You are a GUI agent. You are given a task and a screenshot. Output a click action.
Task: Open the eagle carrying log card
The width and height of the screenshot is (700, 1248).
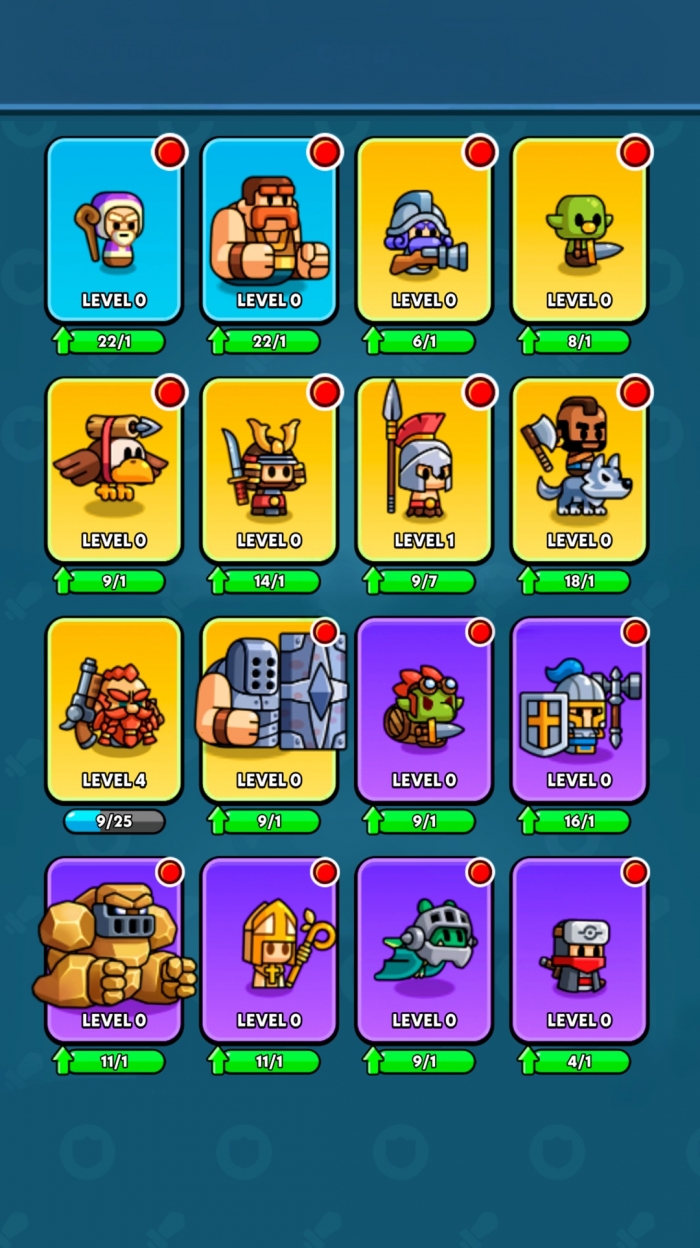114,470
